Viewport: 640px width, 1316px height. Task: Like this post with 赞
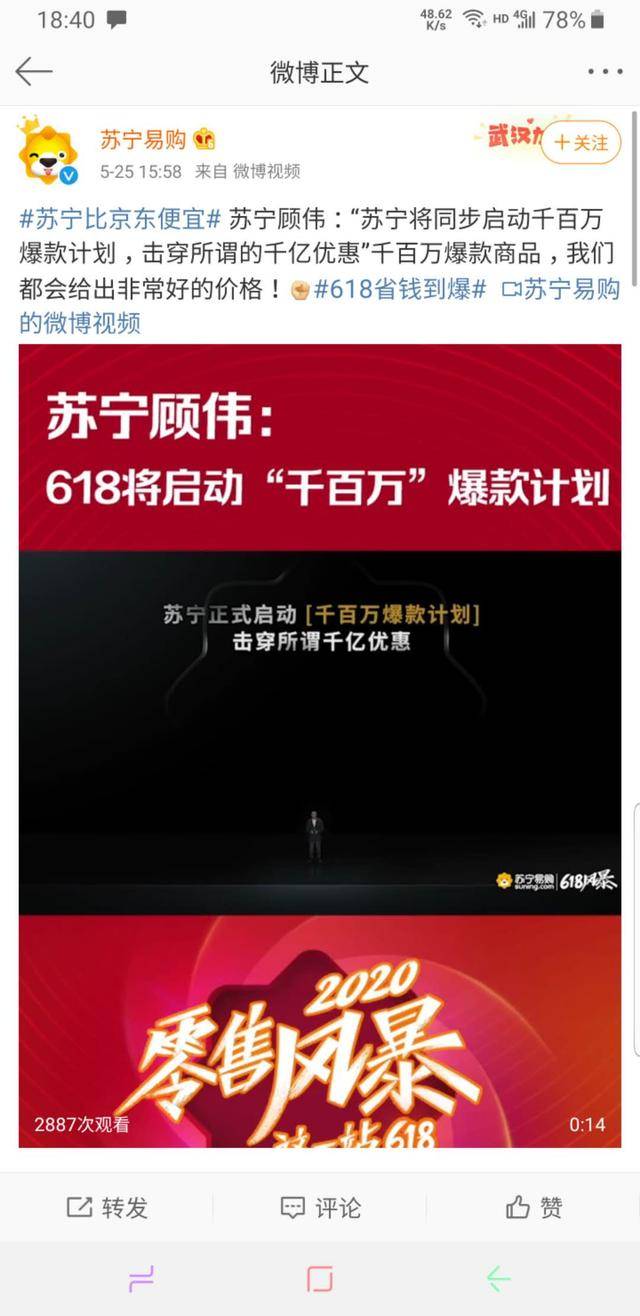[x=533, y=1207]
